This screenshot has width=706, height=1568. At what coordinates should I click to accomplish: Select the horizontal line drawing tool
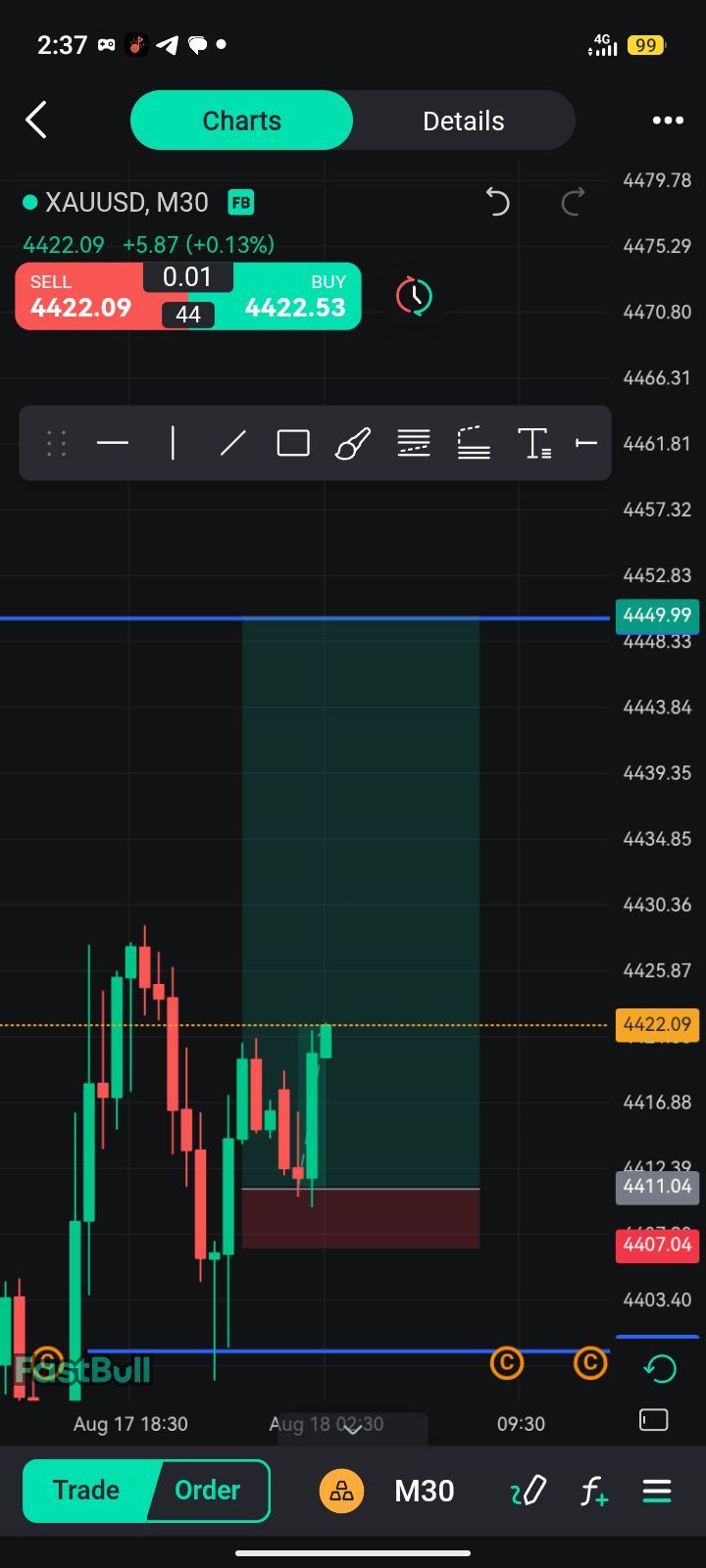point(113,444)
